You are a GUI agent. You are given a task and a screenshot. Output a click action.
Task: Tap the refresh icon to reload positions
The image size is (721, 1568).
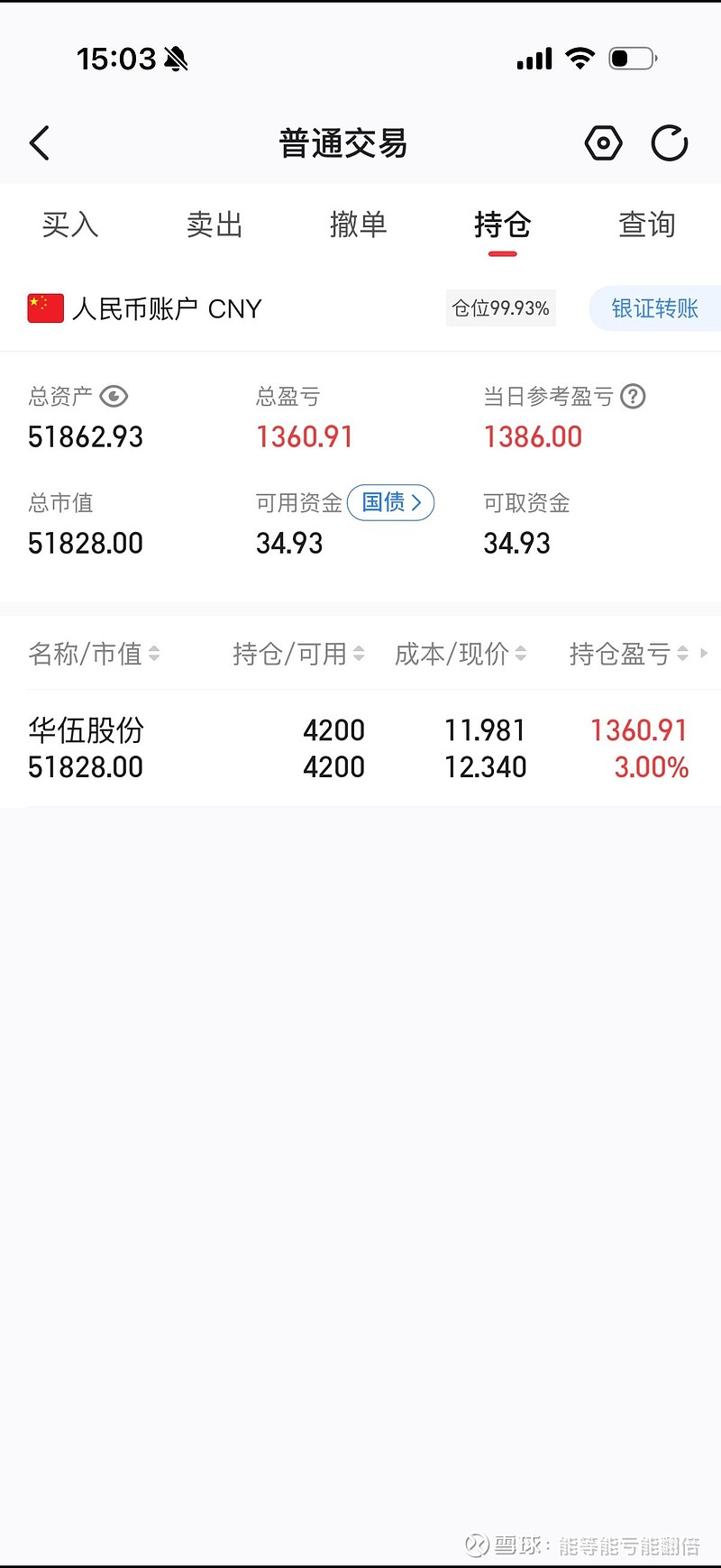[x=670, y=142]
